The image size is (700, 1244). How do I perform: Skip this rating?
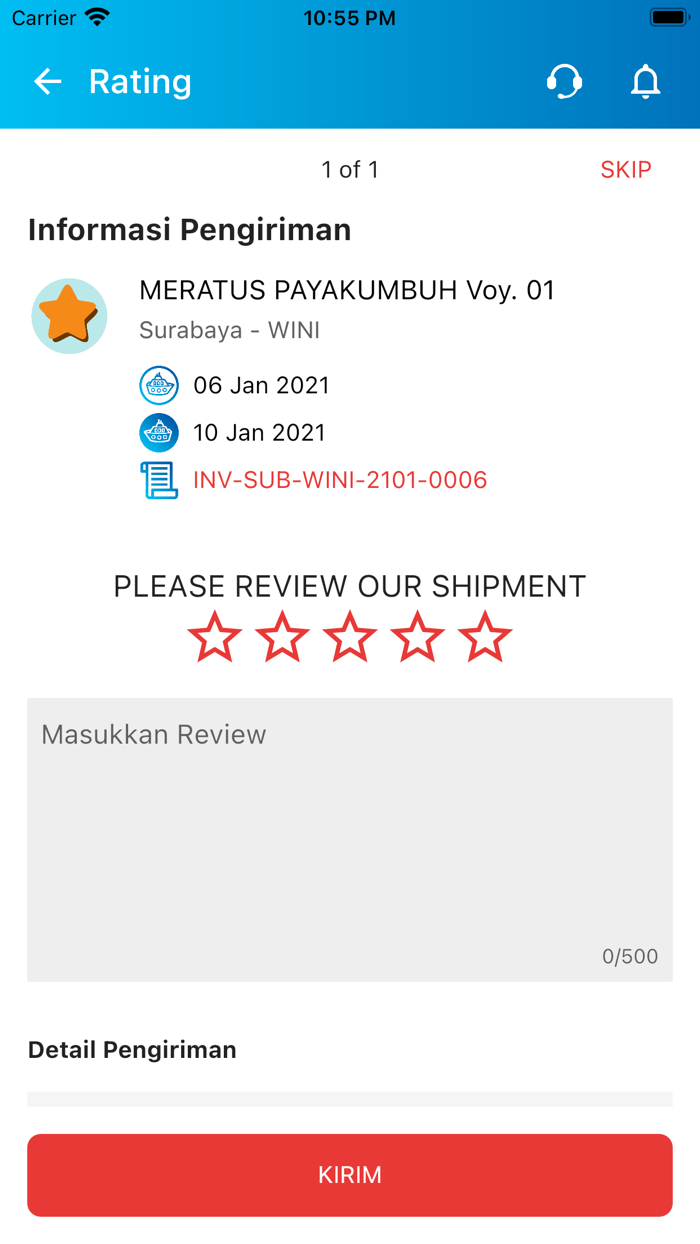tap(626, 170)
